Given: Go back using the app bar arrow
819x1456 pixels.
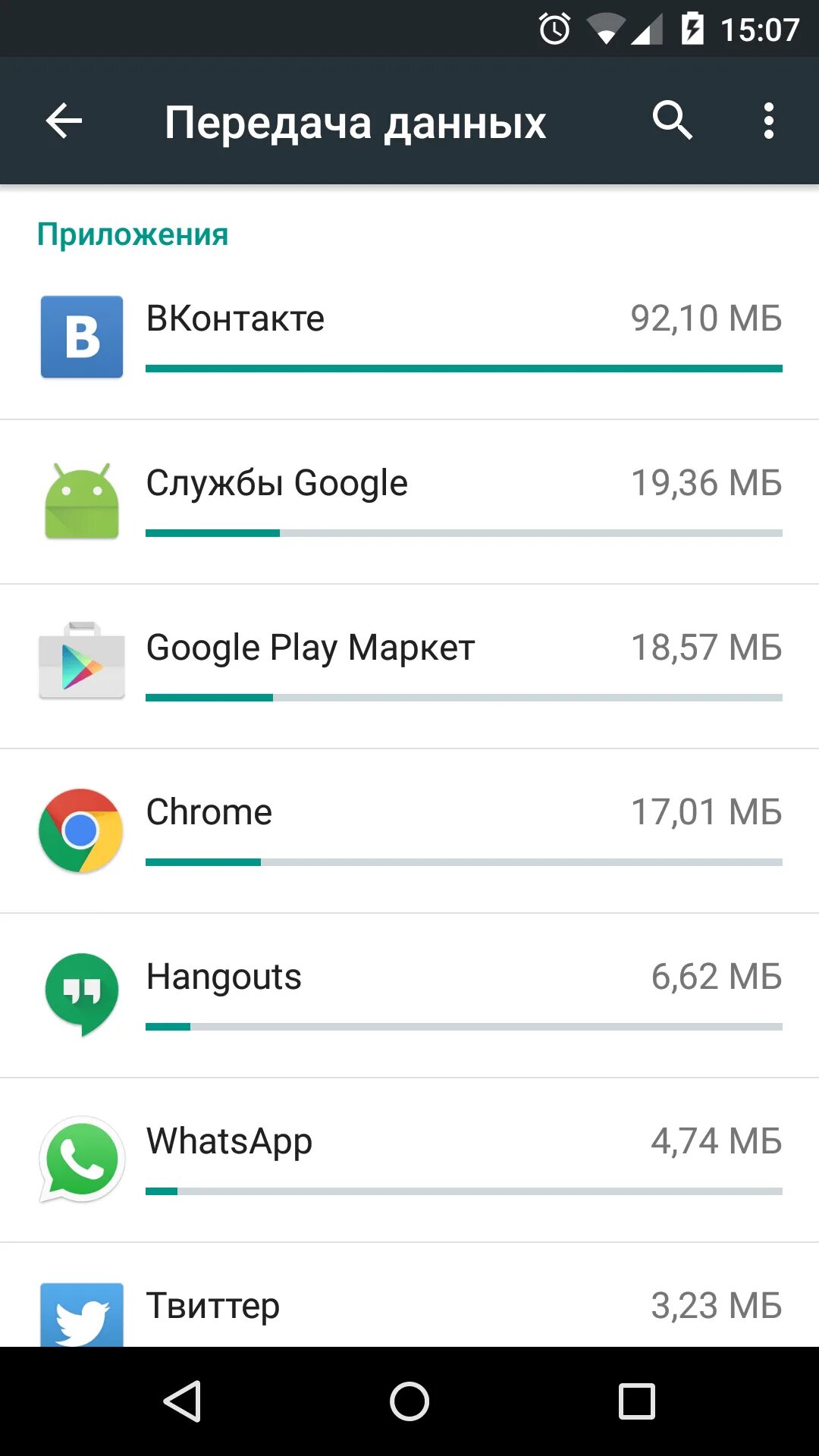Looking at the screenshot, I should pyautogui.click(x=64, y=121).
